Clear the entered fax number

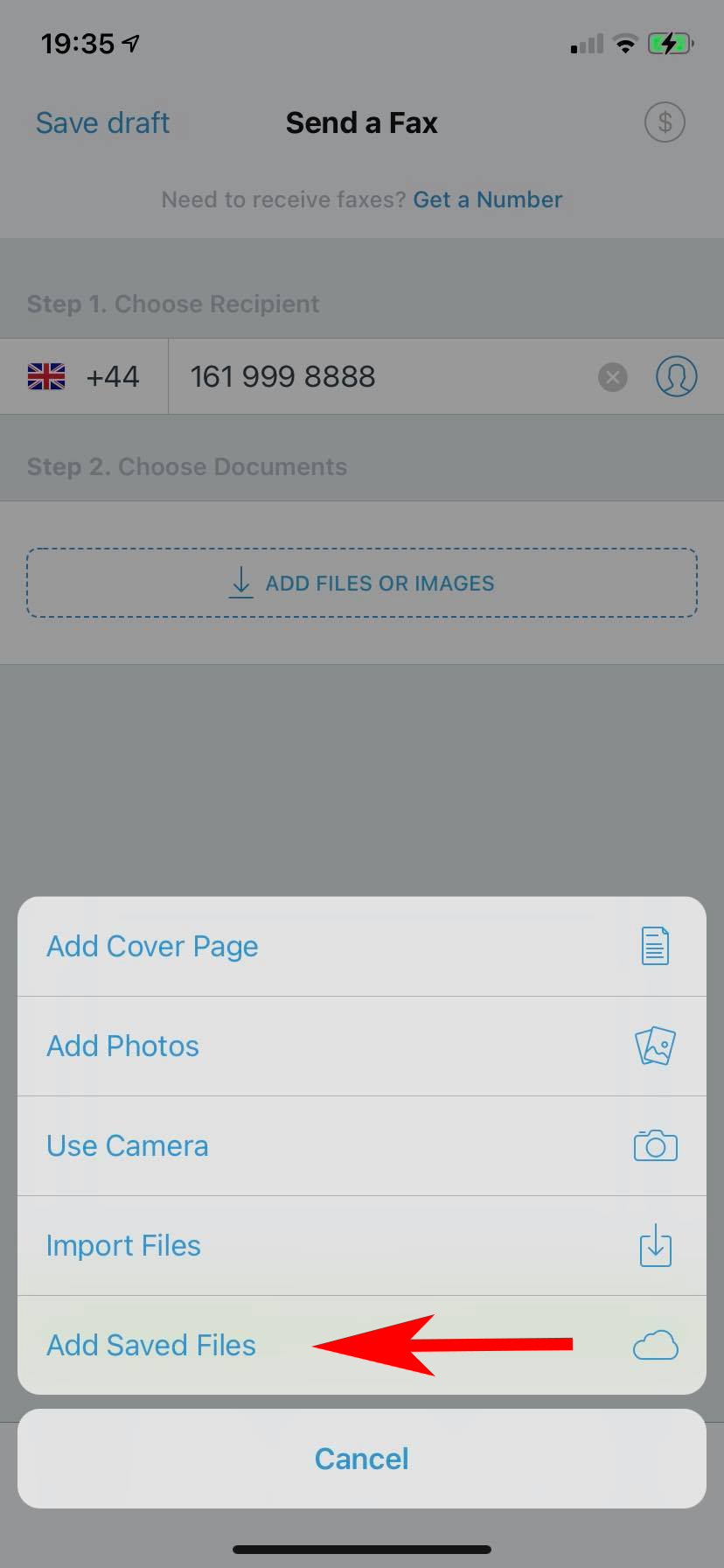613,377
